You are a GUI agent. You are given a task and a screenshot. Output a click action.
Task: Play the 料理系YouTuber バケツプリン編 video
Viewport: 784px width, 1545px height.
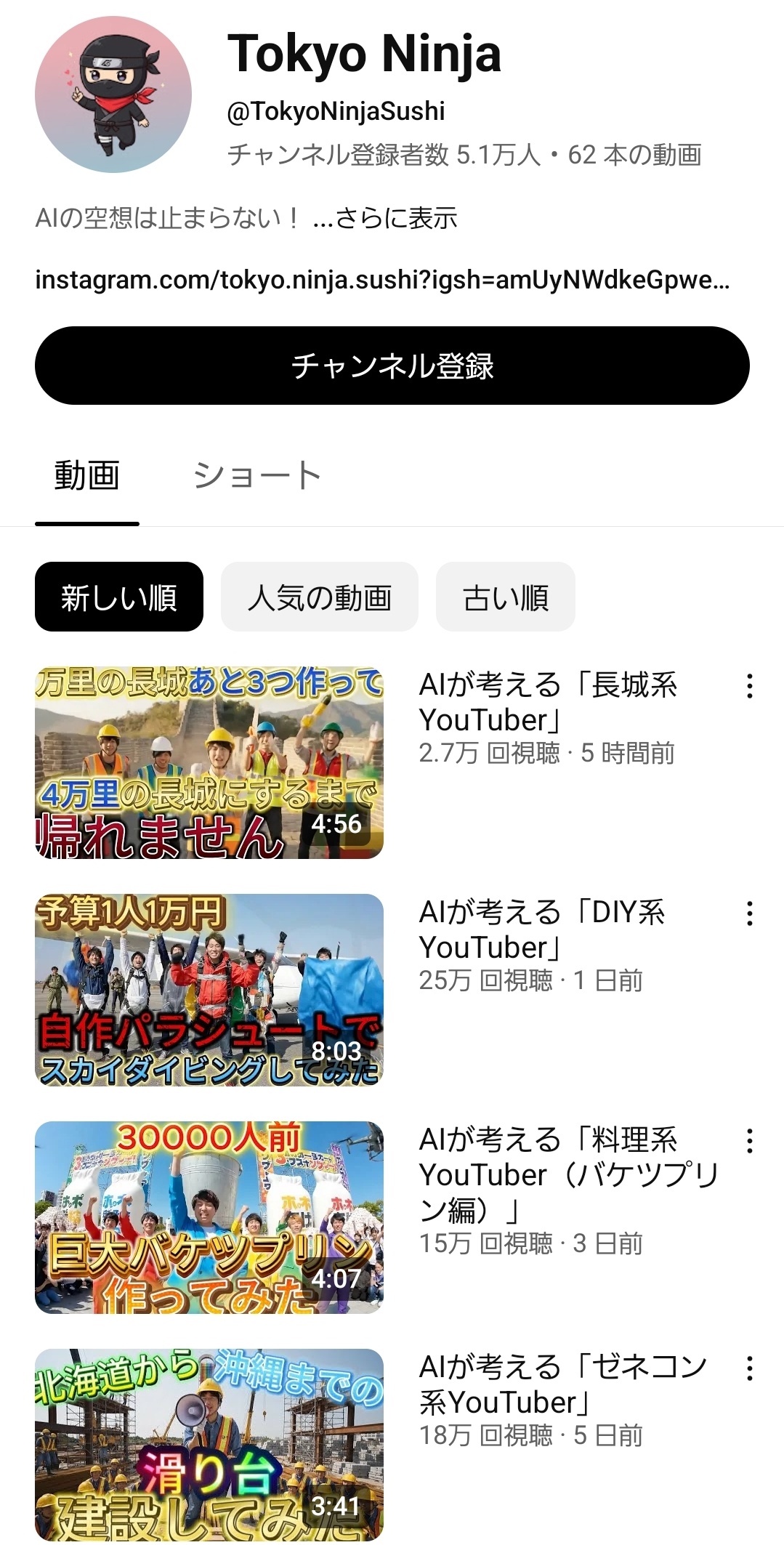[209, 1217]
